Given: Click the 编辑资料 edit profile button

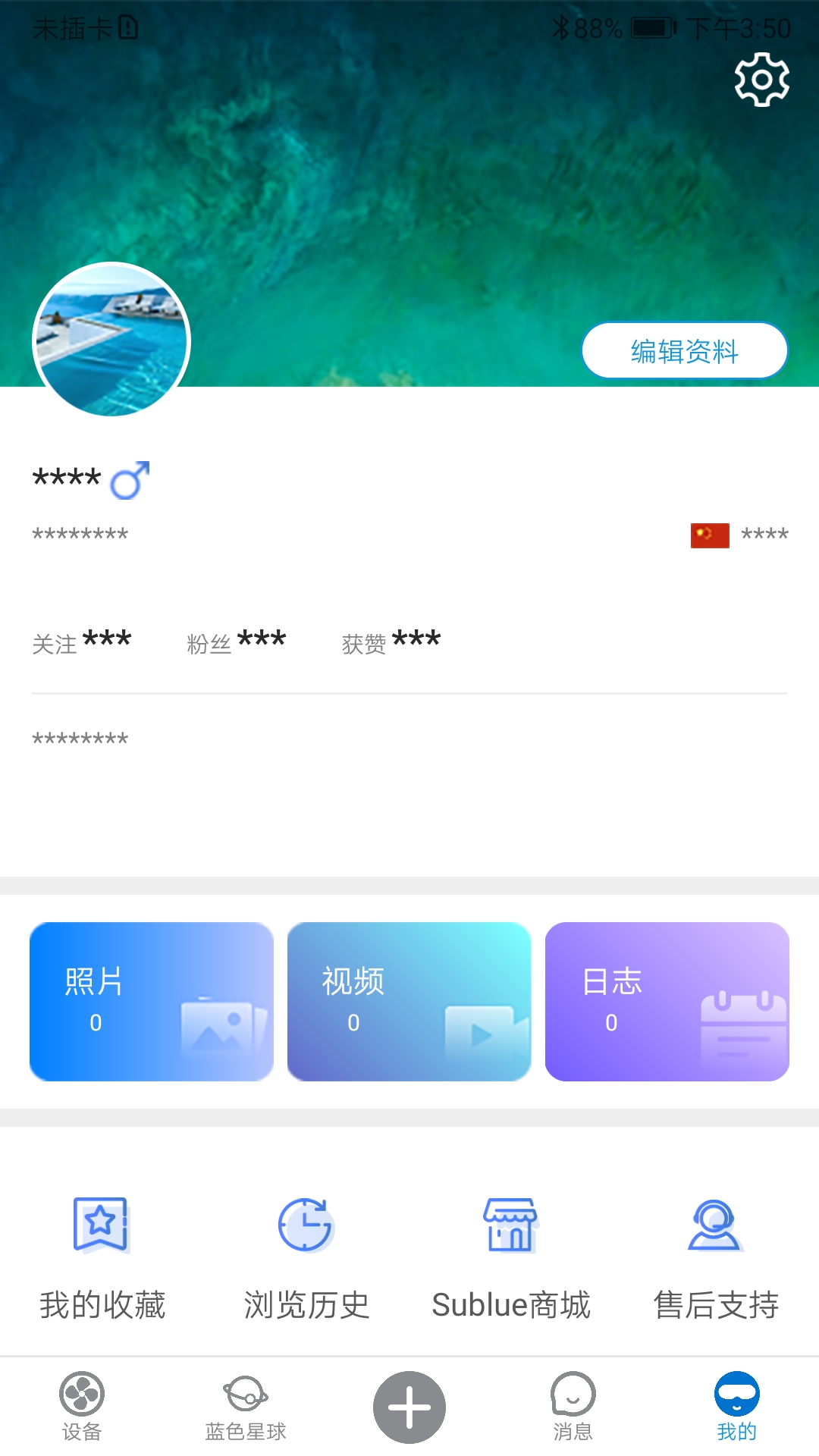Looking at the screenshot, I should point(684,350).
